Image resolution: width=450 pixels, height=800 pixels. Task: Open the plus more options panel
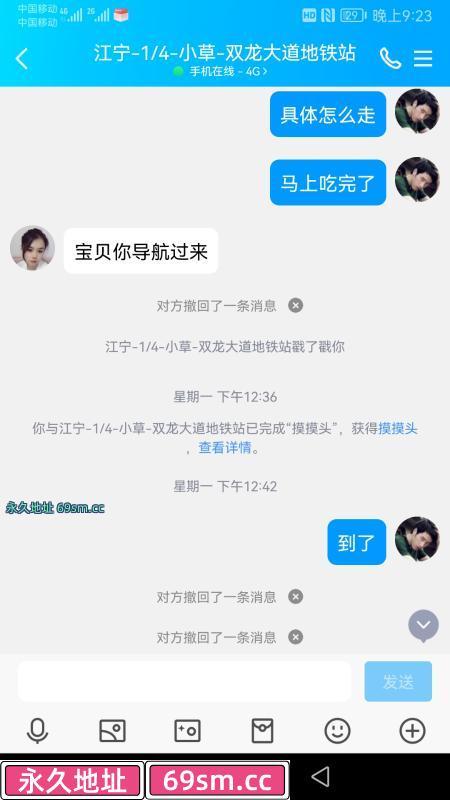tap(412, 731)
